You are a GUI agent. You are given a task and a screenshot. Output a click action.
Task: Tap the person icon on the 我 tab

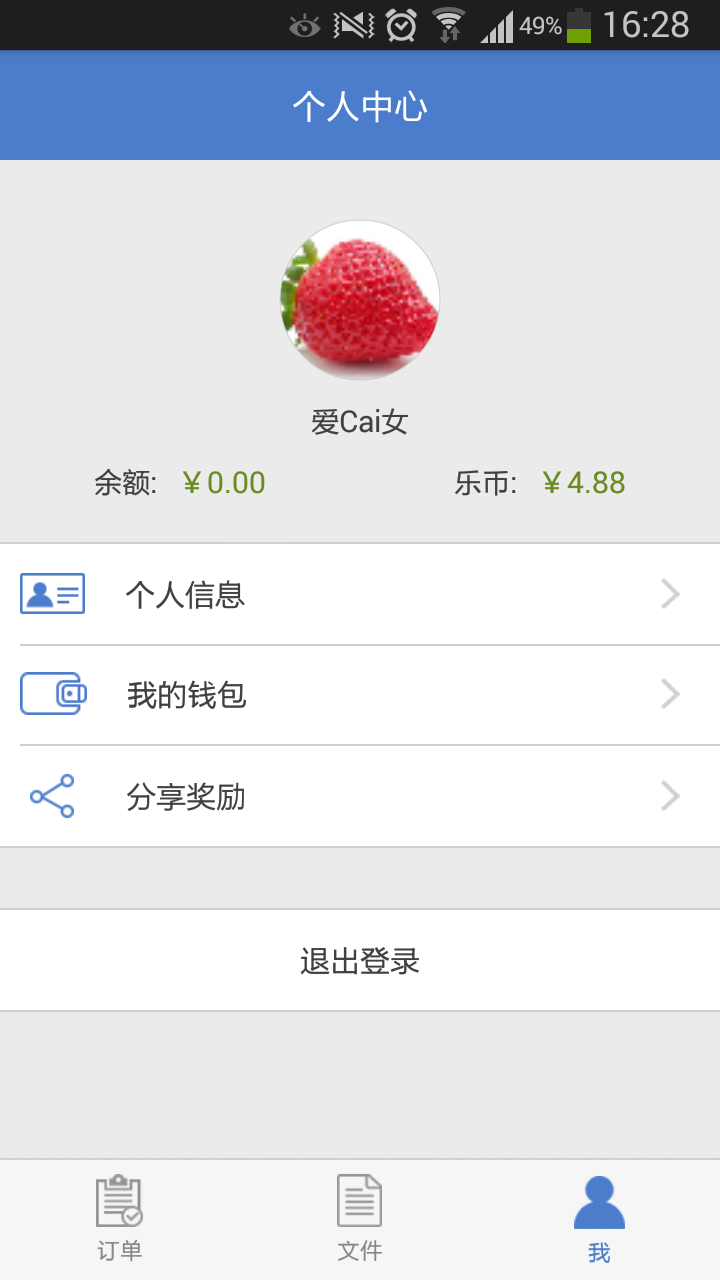[x=599, y=1204]
